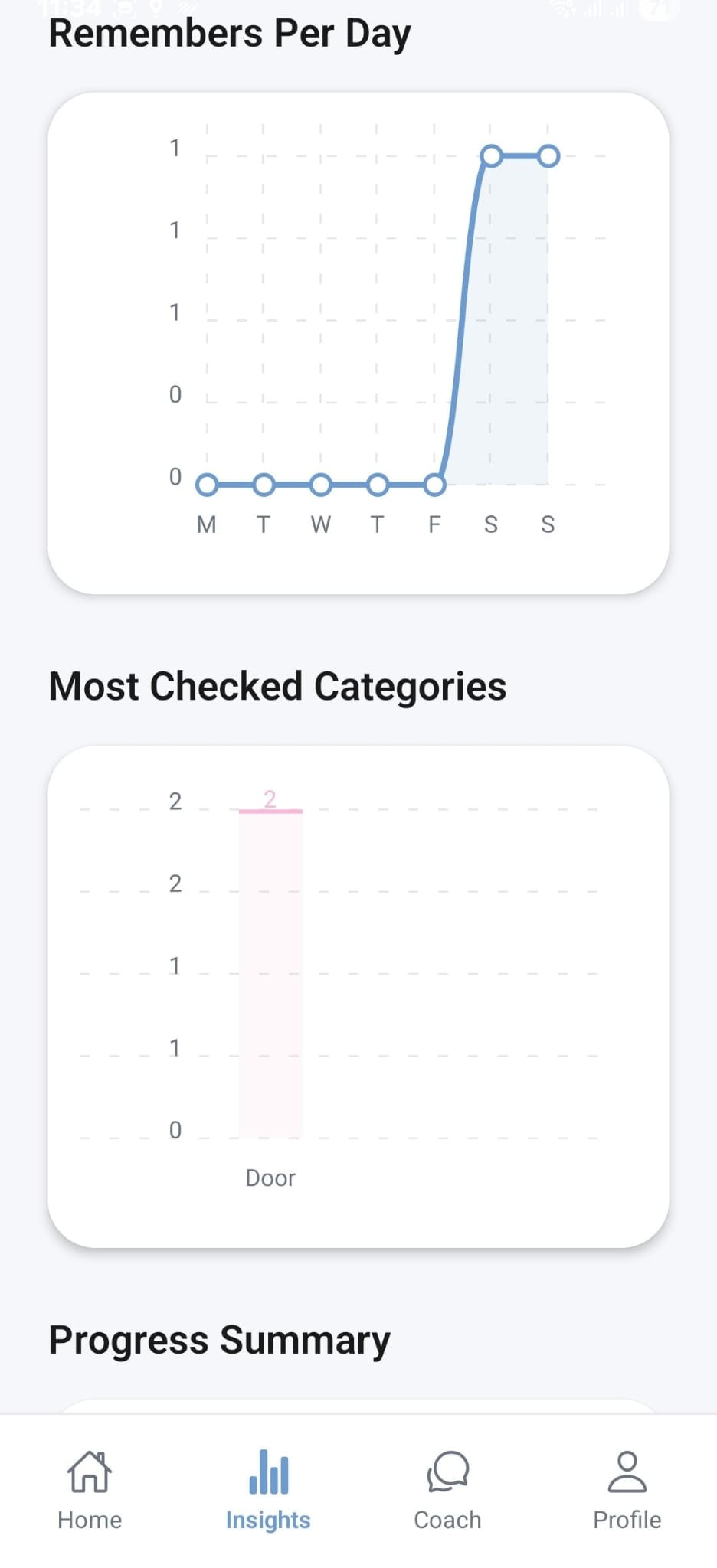Tap the value label 2 above Door bar
Viewport: 717px width, 1568px height.
[x=270, y=799]
